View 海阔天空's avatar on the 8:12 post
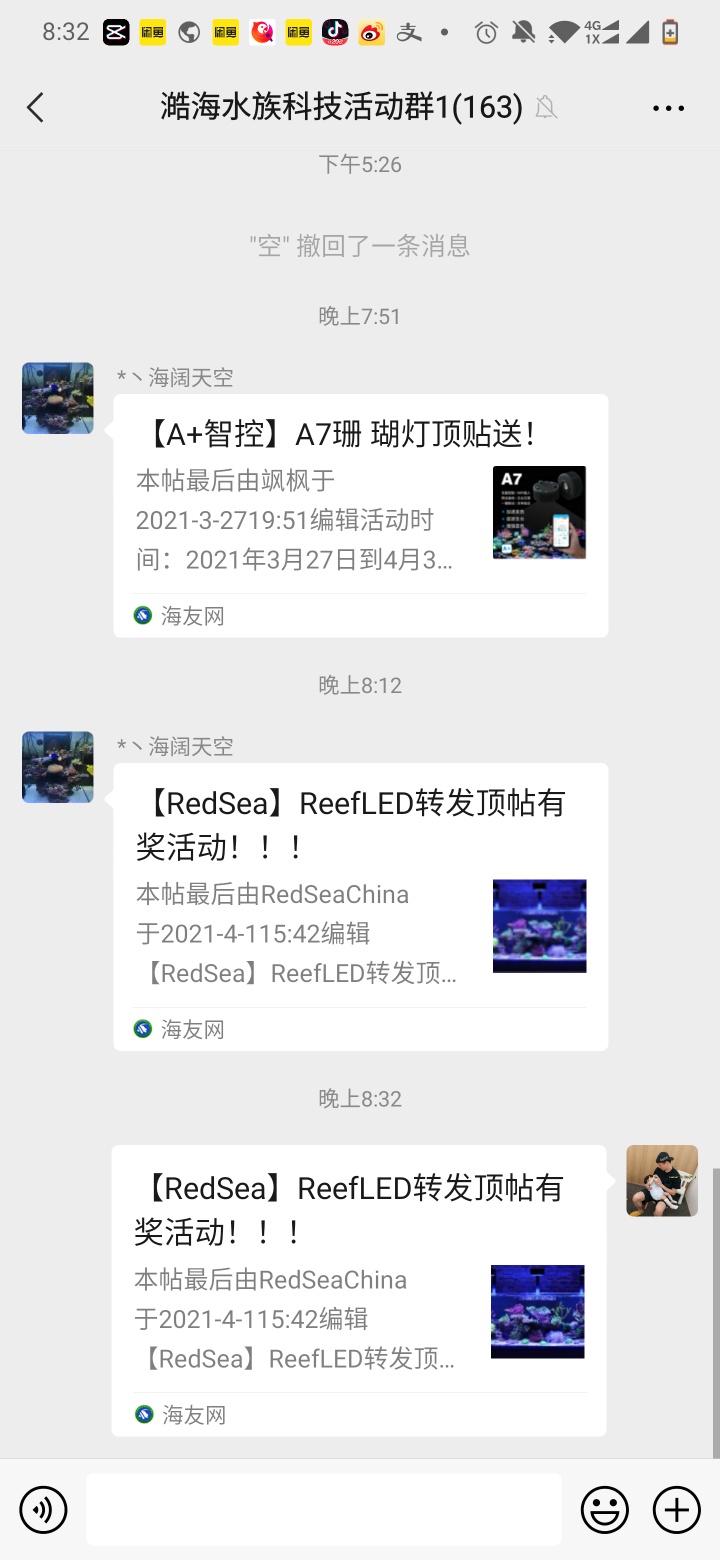This screenshot has width=720, height=1560. [x=58, y=767]
